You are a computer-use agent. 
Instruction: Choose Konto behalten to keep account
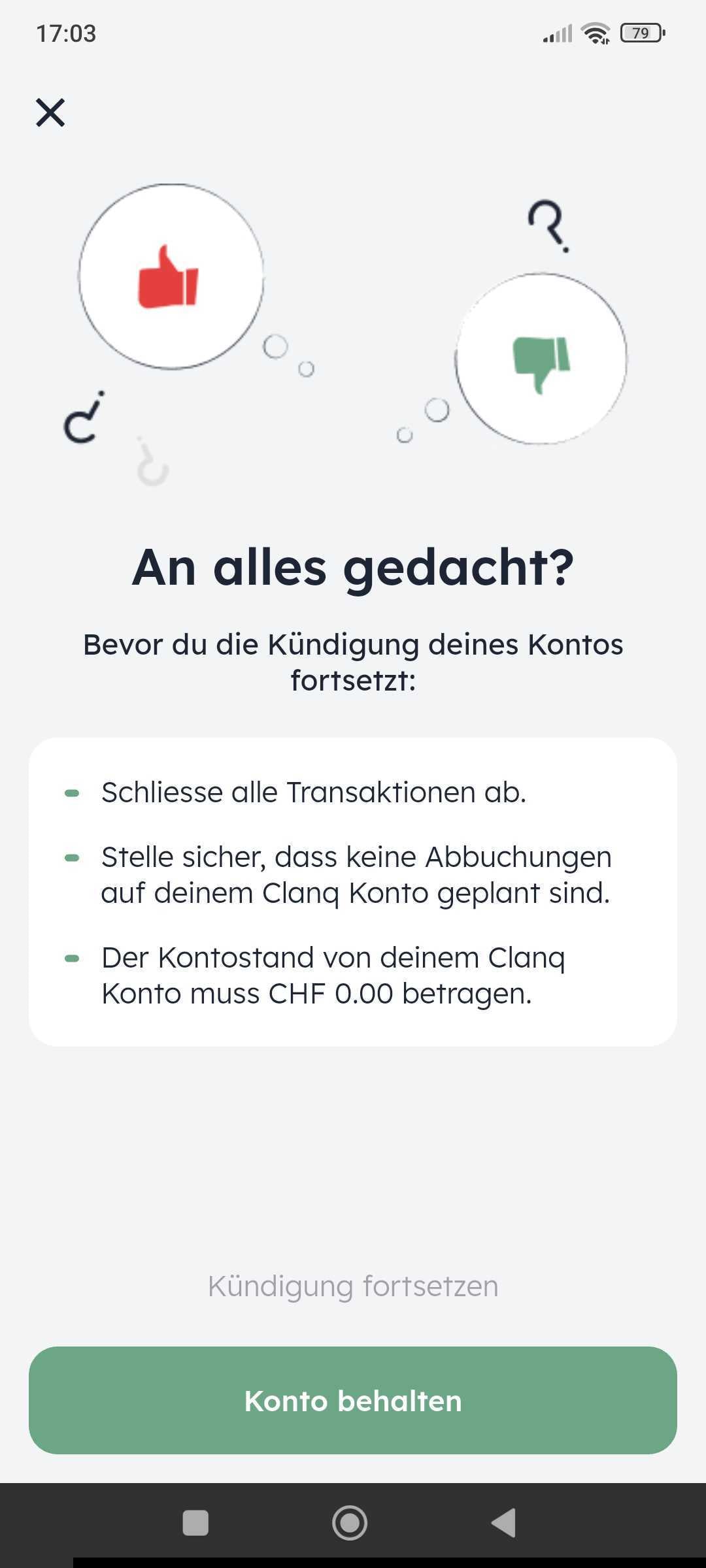[x=353, y=1401]
